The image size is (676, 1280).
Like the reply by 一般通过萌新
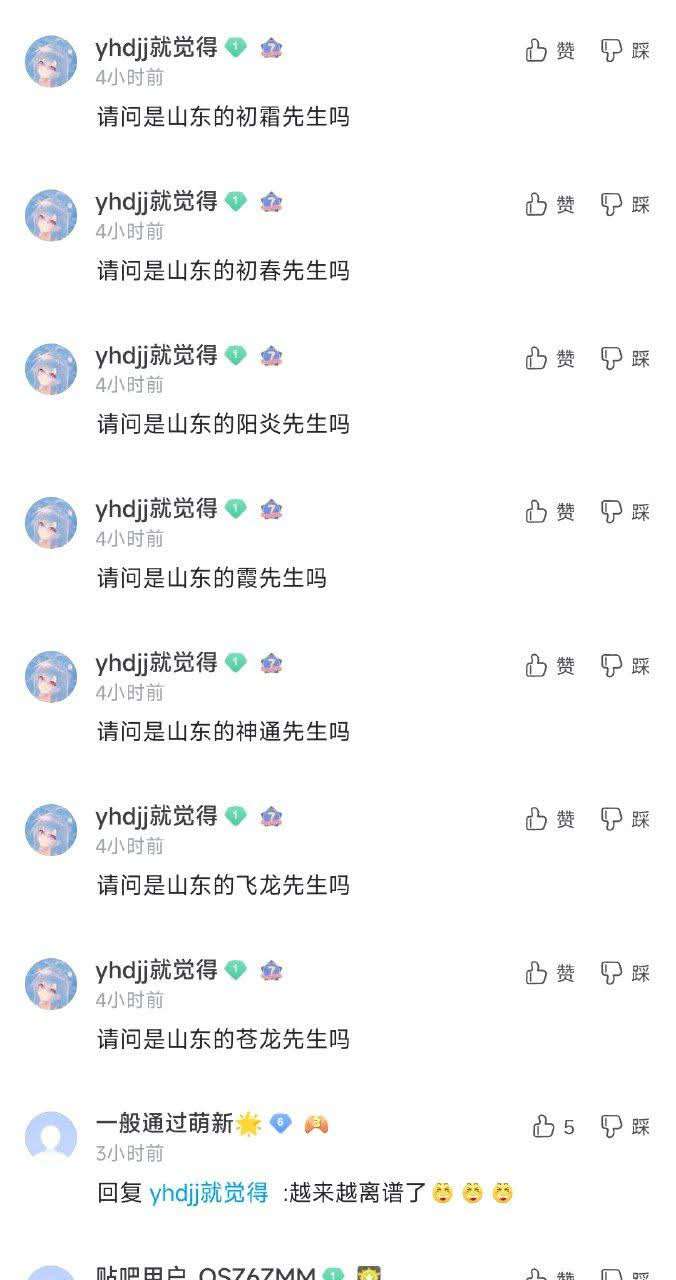coord(553,1127)
